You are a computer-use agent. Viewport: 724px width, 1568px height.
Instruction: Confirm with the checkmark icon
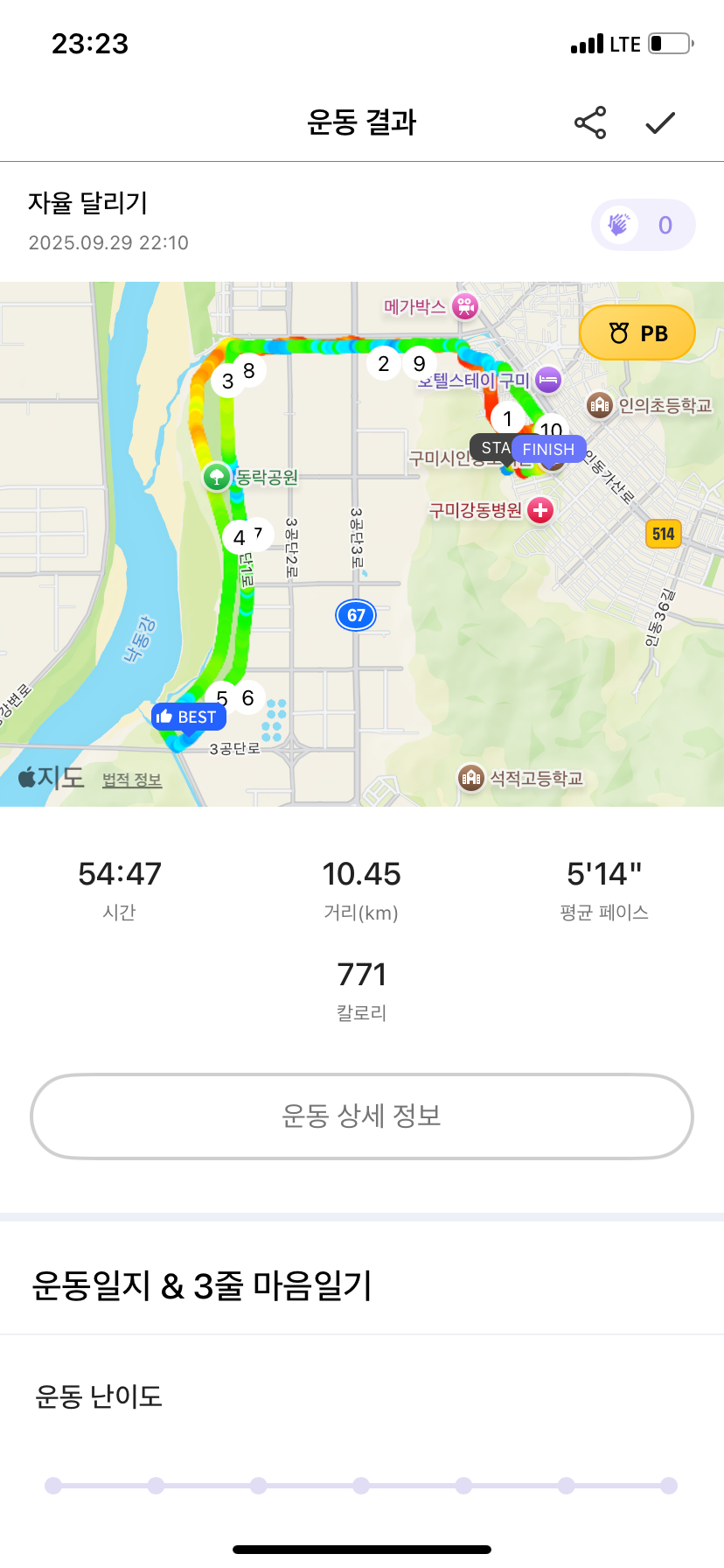point(660,123)
